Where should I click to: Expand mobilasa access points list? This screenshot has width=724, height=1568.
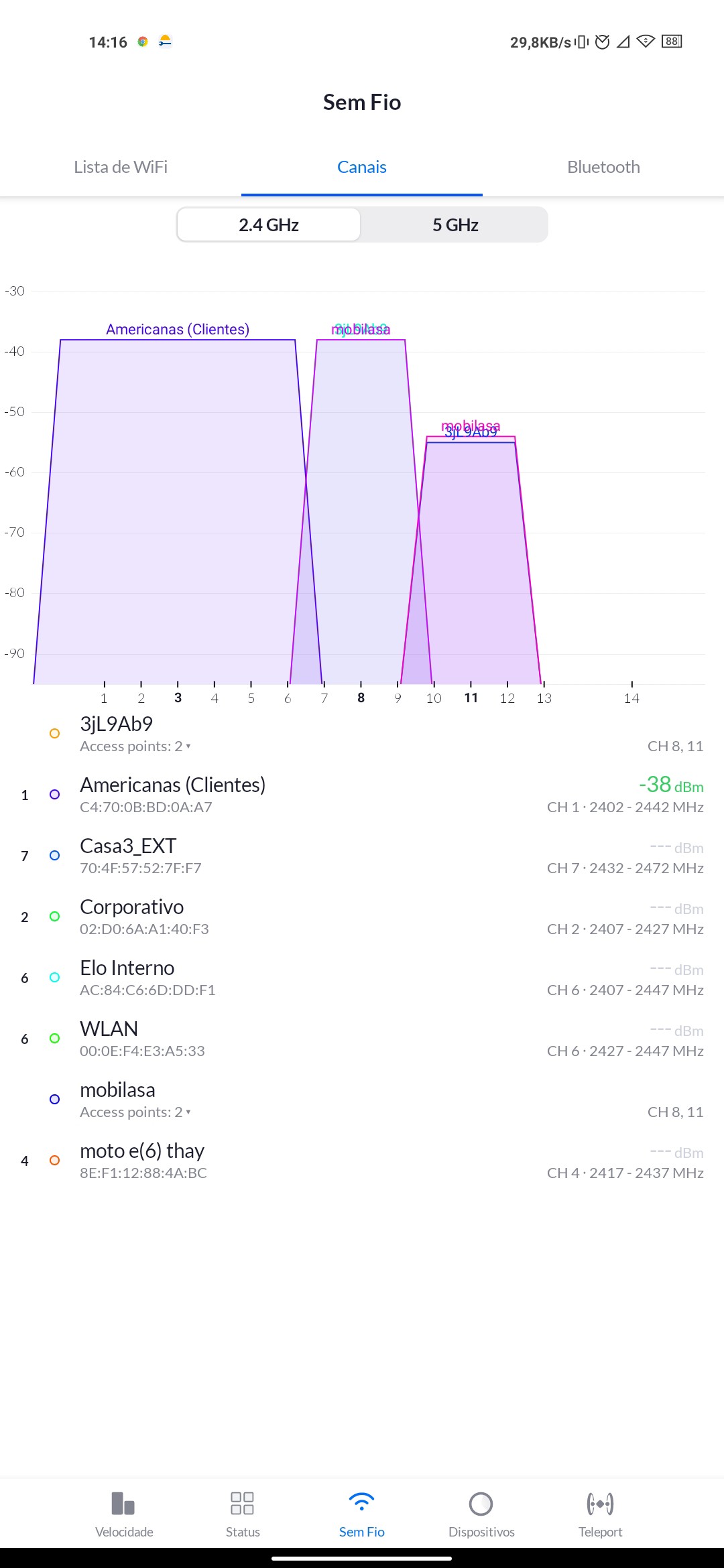(x=136, y=1112)
